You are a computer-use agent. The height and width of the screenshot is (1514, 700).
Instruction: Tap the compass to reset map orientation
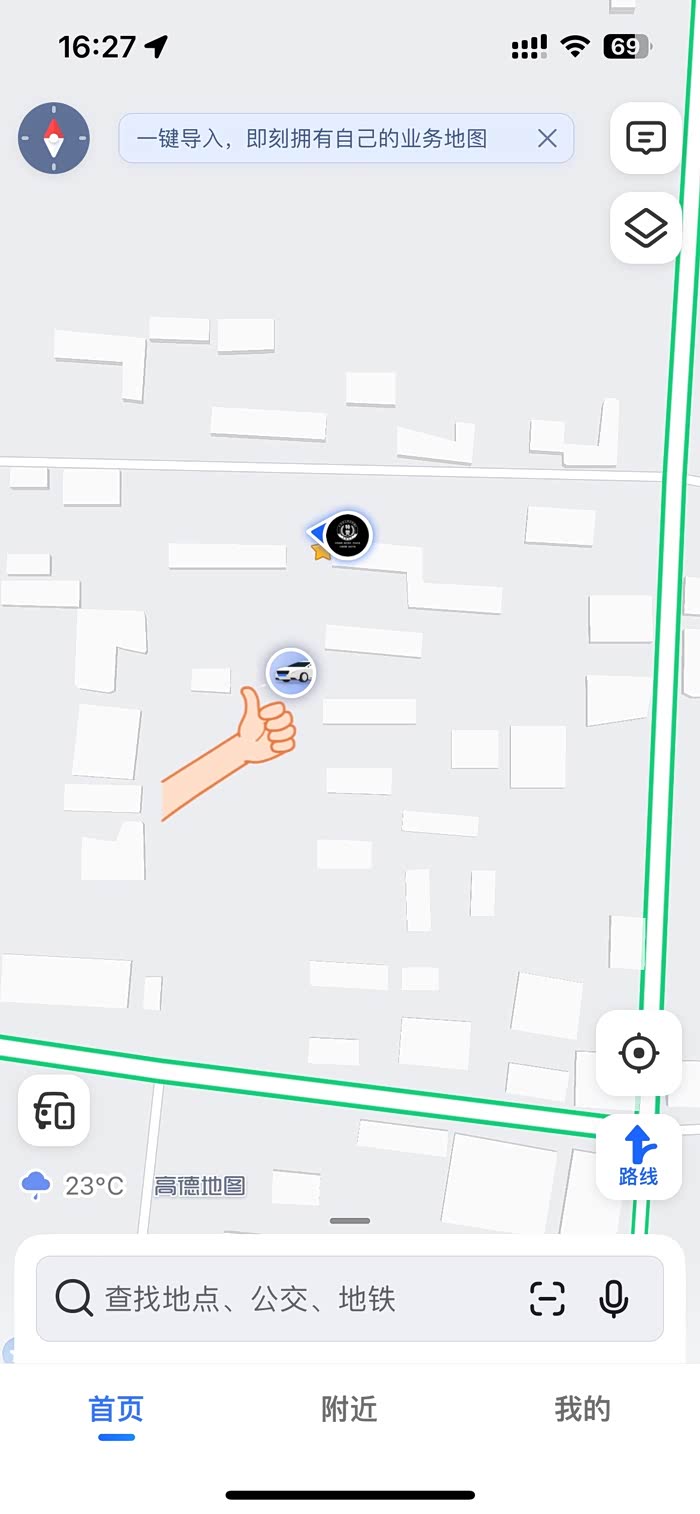click(54, 138)
